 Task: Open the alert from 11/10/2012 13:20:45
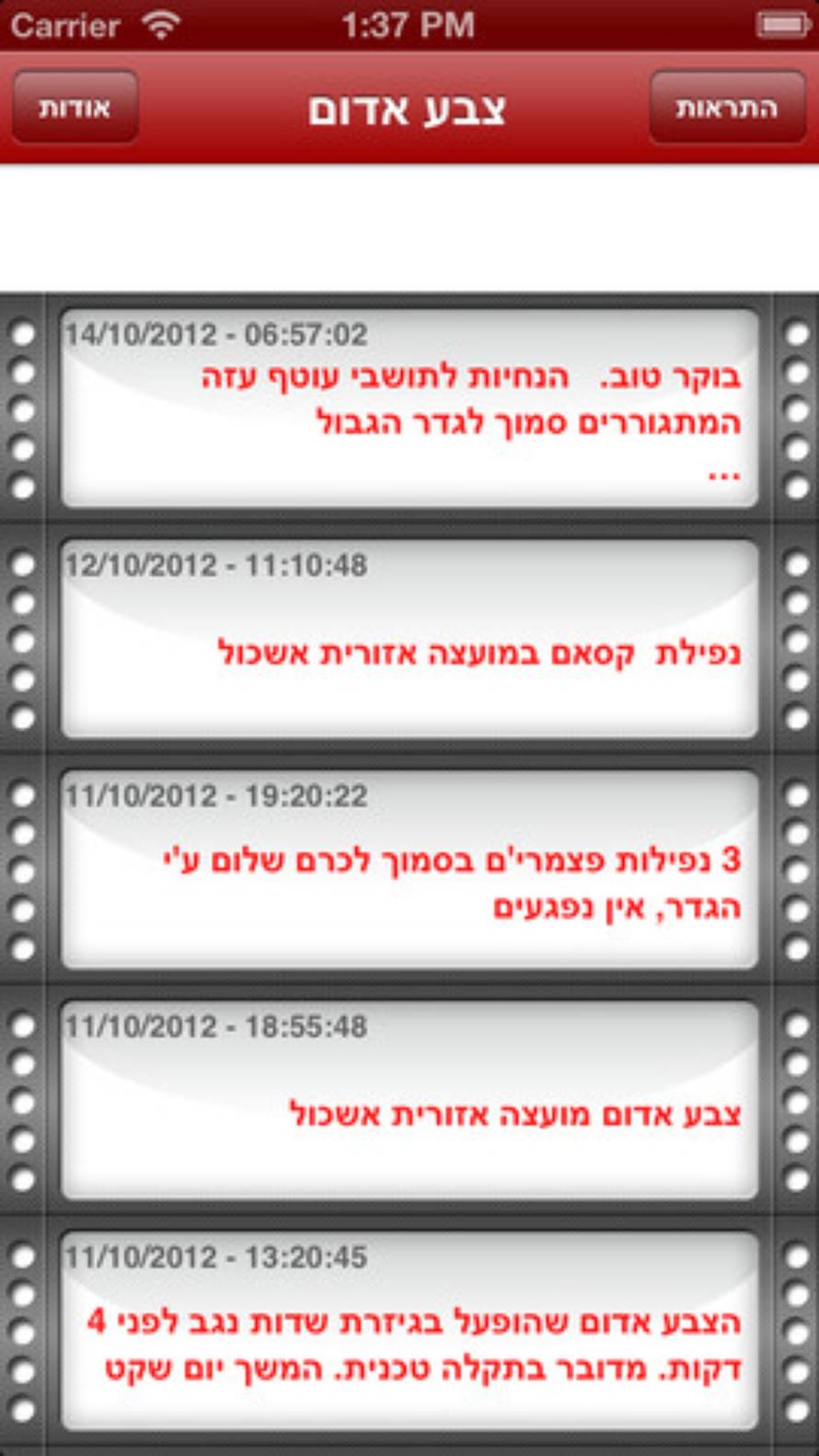tap(409, 1333)
